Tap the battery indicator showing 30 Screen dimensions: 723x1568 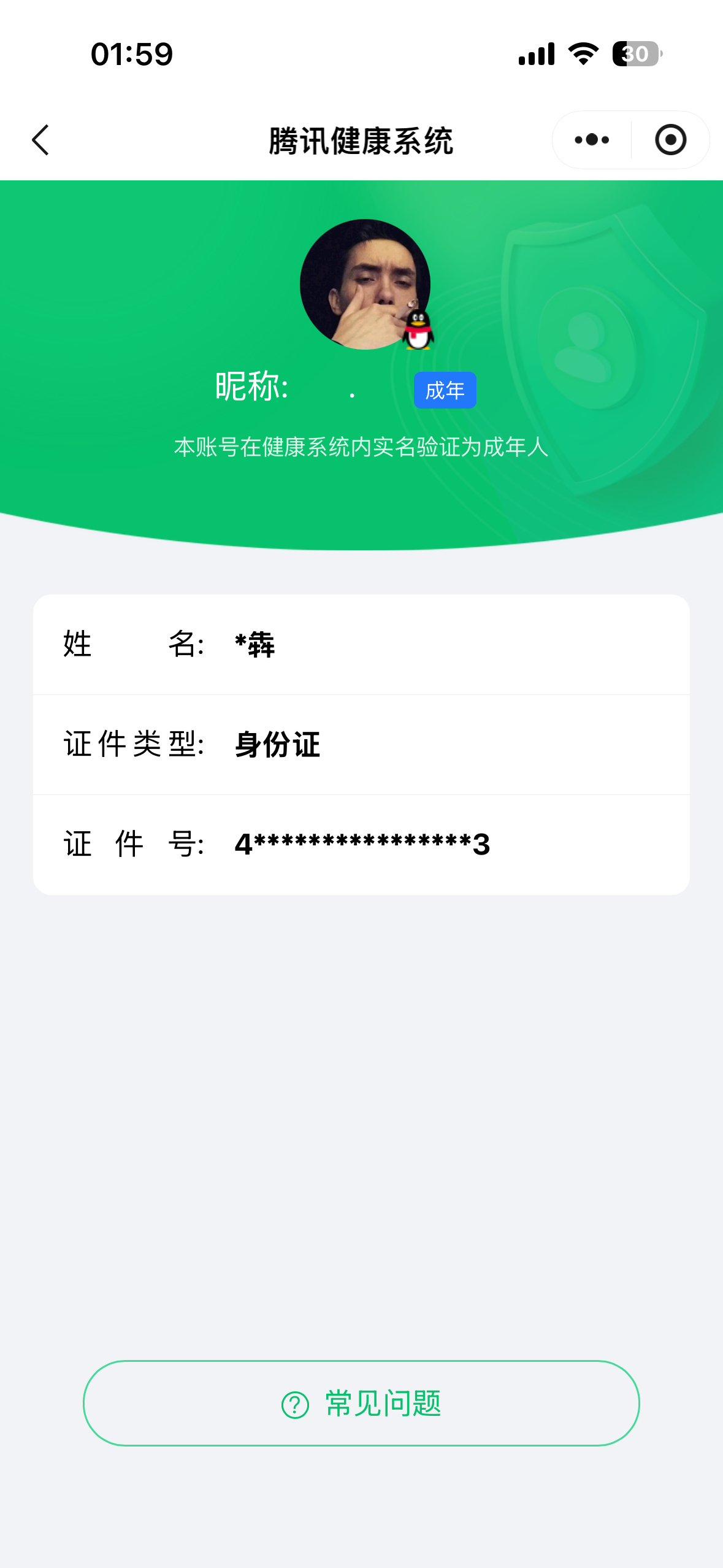(x=635, y=55)
